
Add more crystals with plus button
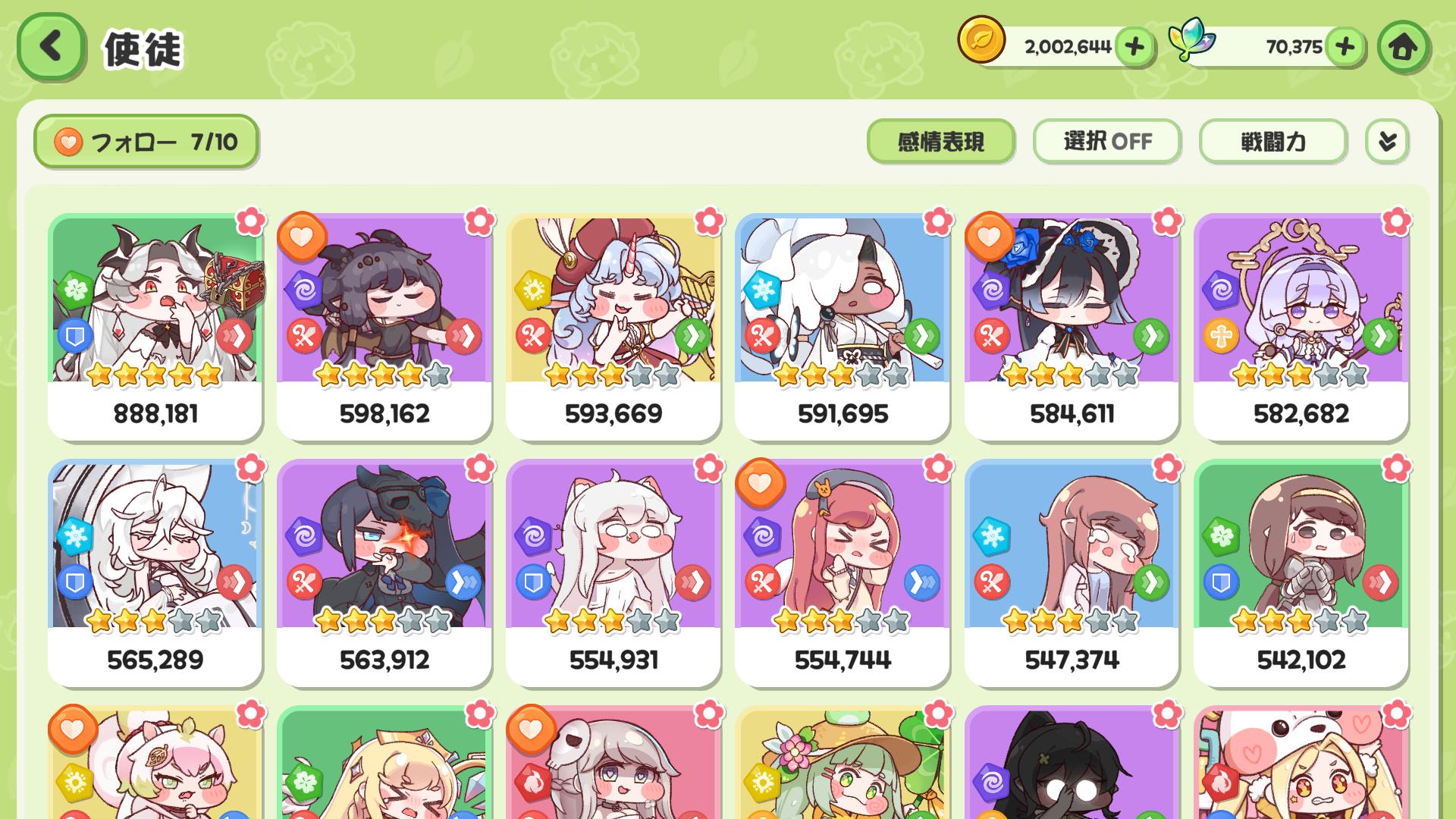(1345, 47)
